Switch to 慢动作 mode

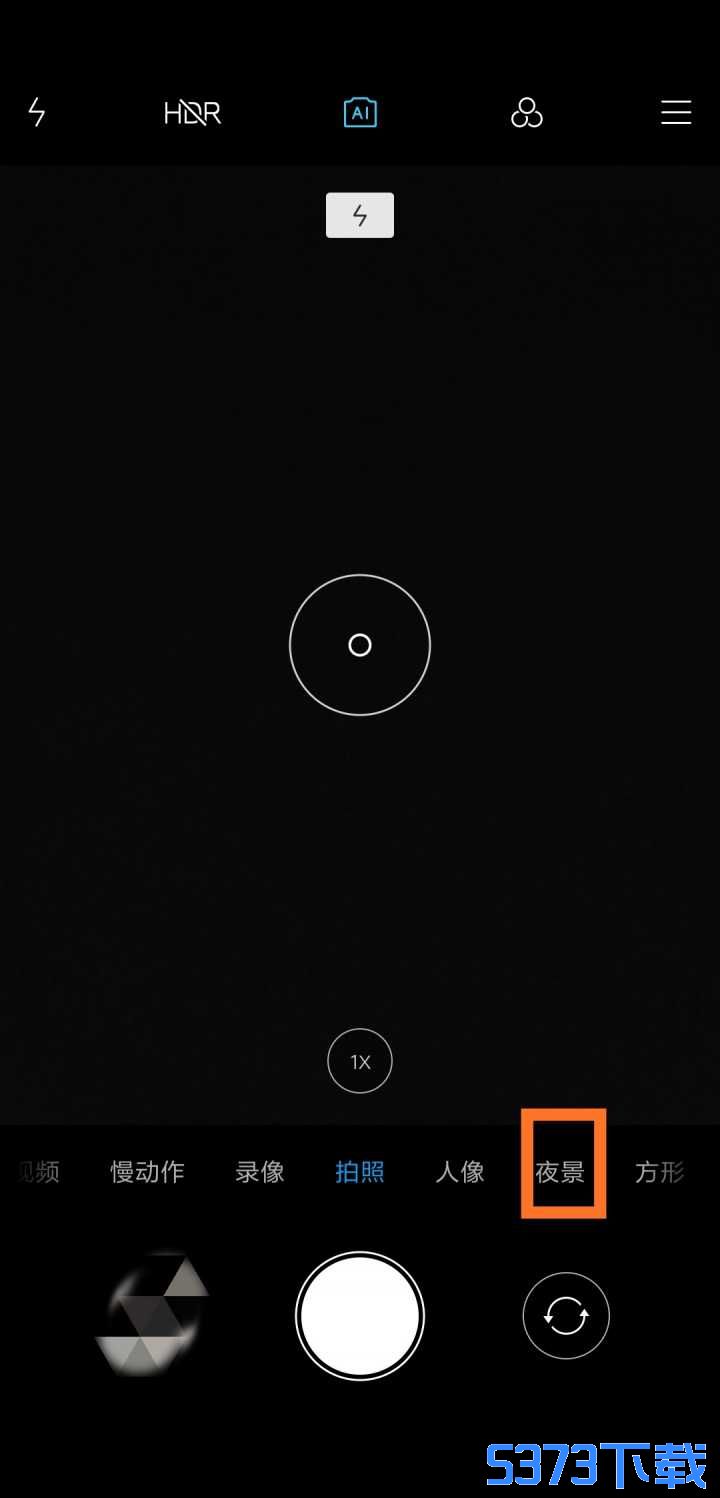(147, 1171)
